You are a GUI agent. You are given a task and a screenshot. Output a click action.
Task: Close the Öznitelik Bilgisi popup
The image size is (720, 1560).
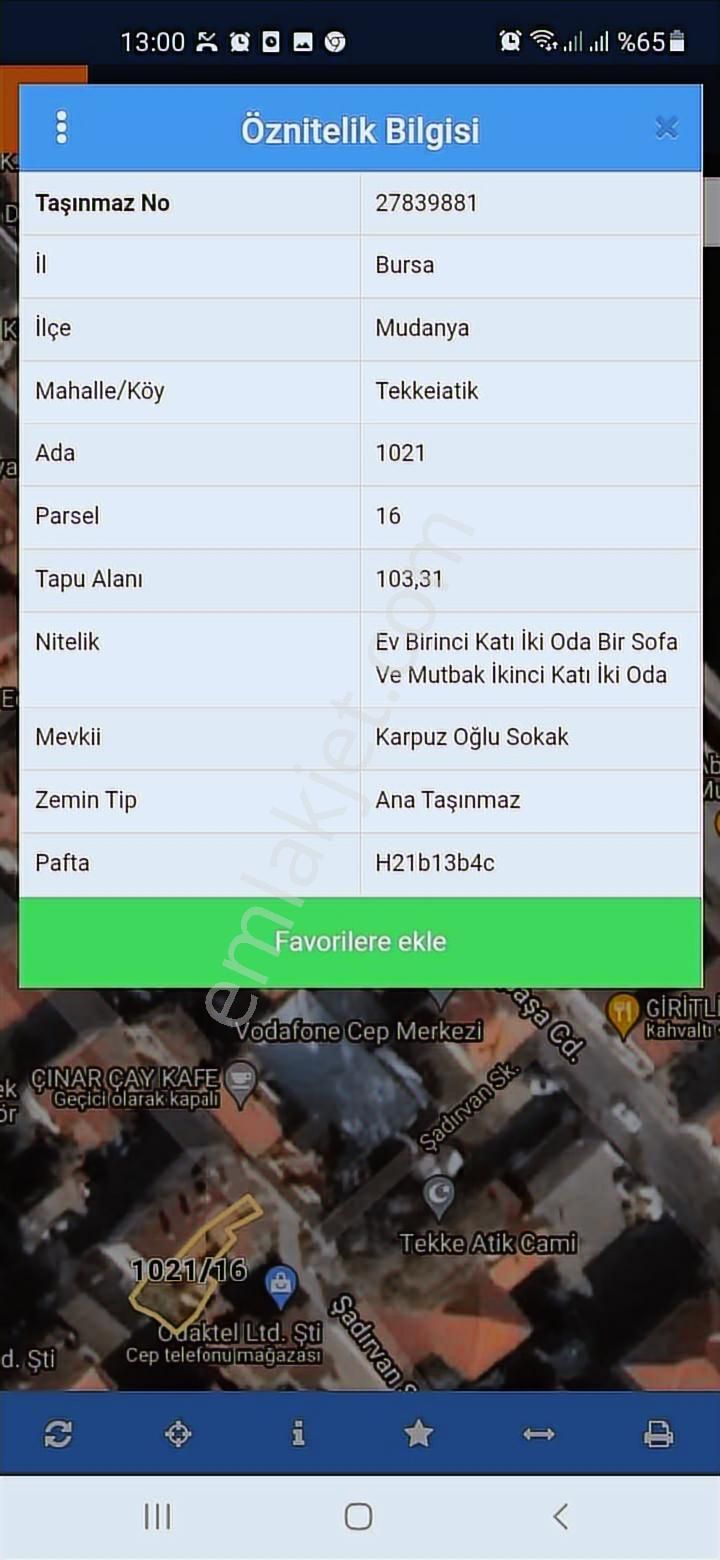666,127
